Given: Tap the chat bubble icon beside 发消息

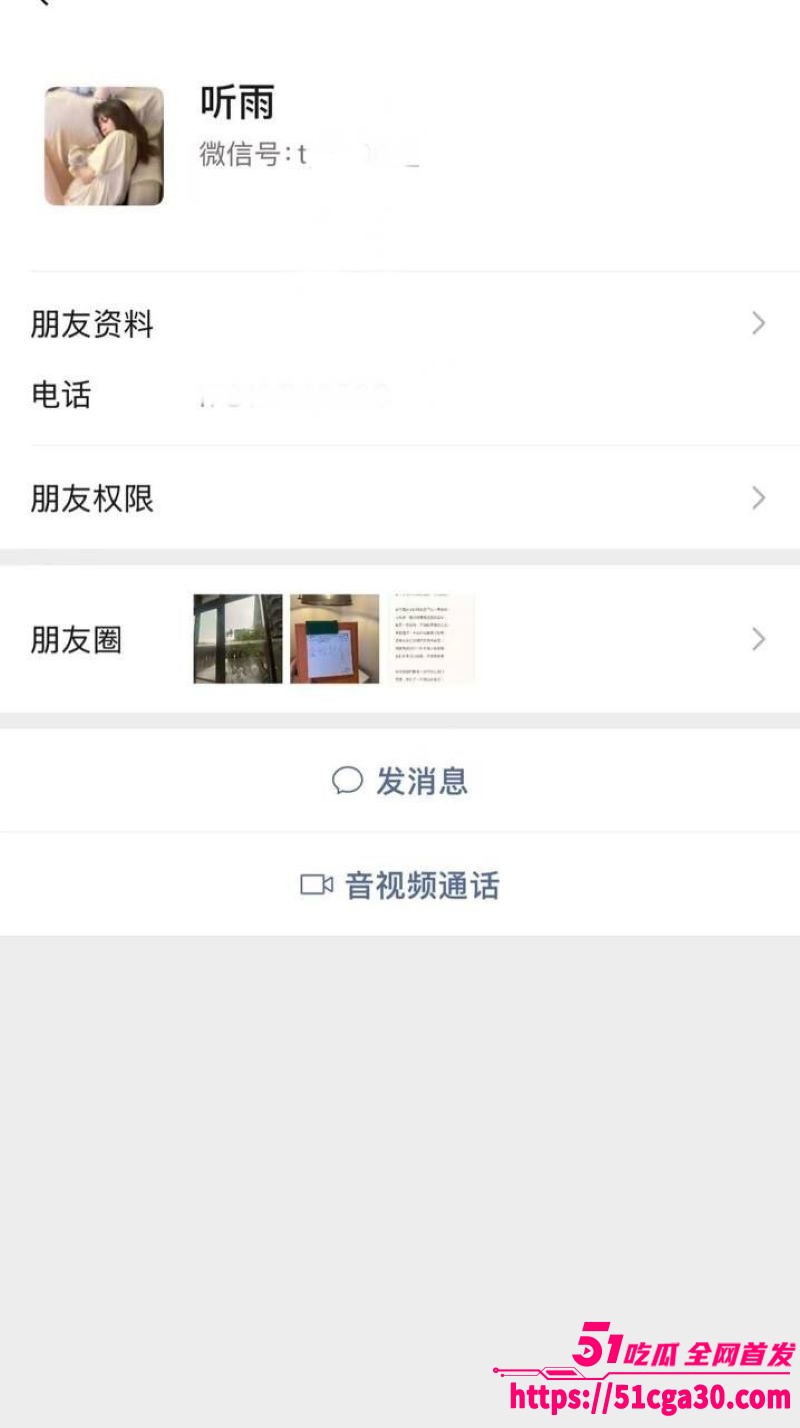Looking at the screenshot, I should pos(348,783).
